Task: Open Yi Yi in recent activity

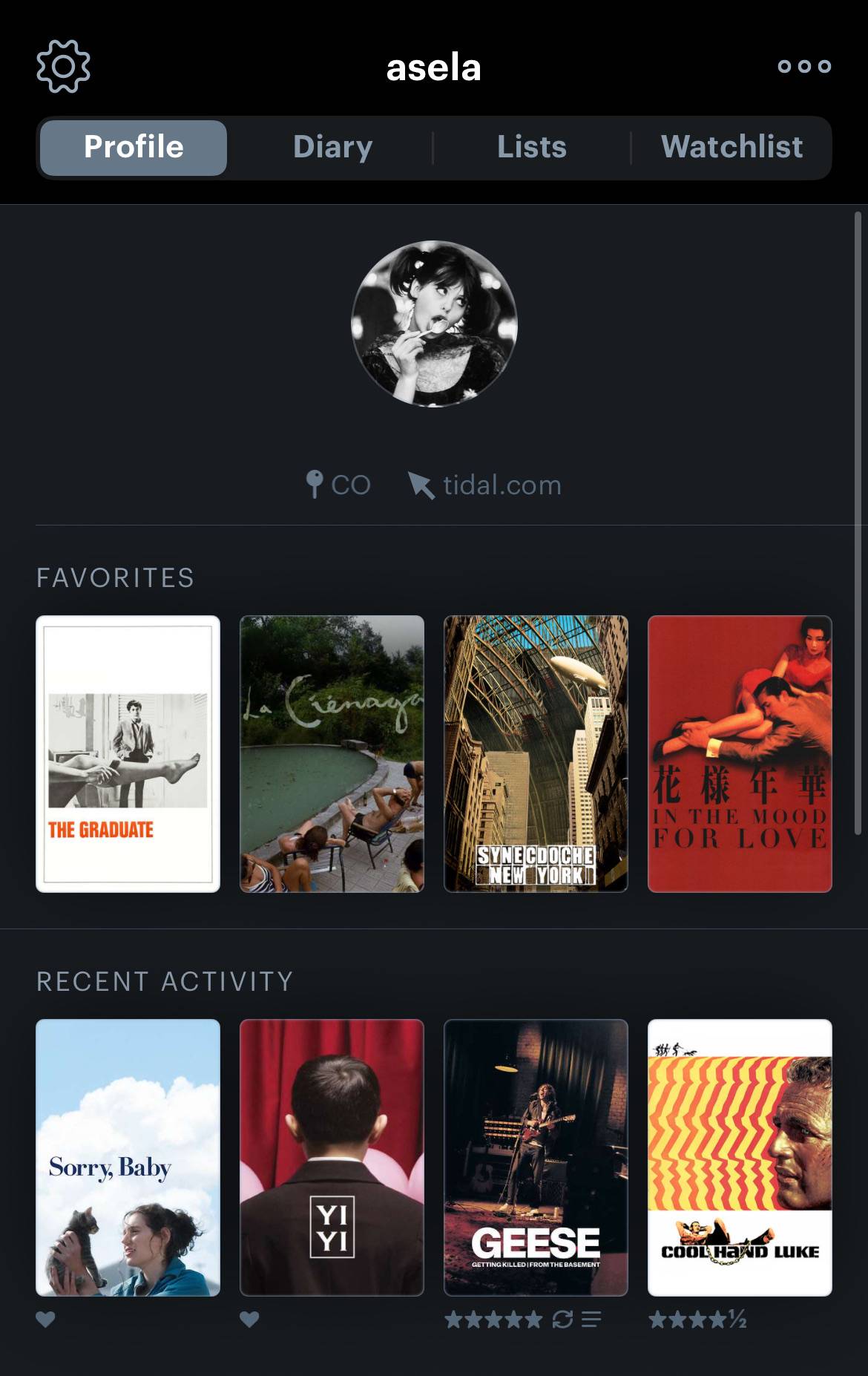Action: [332, 1158]
